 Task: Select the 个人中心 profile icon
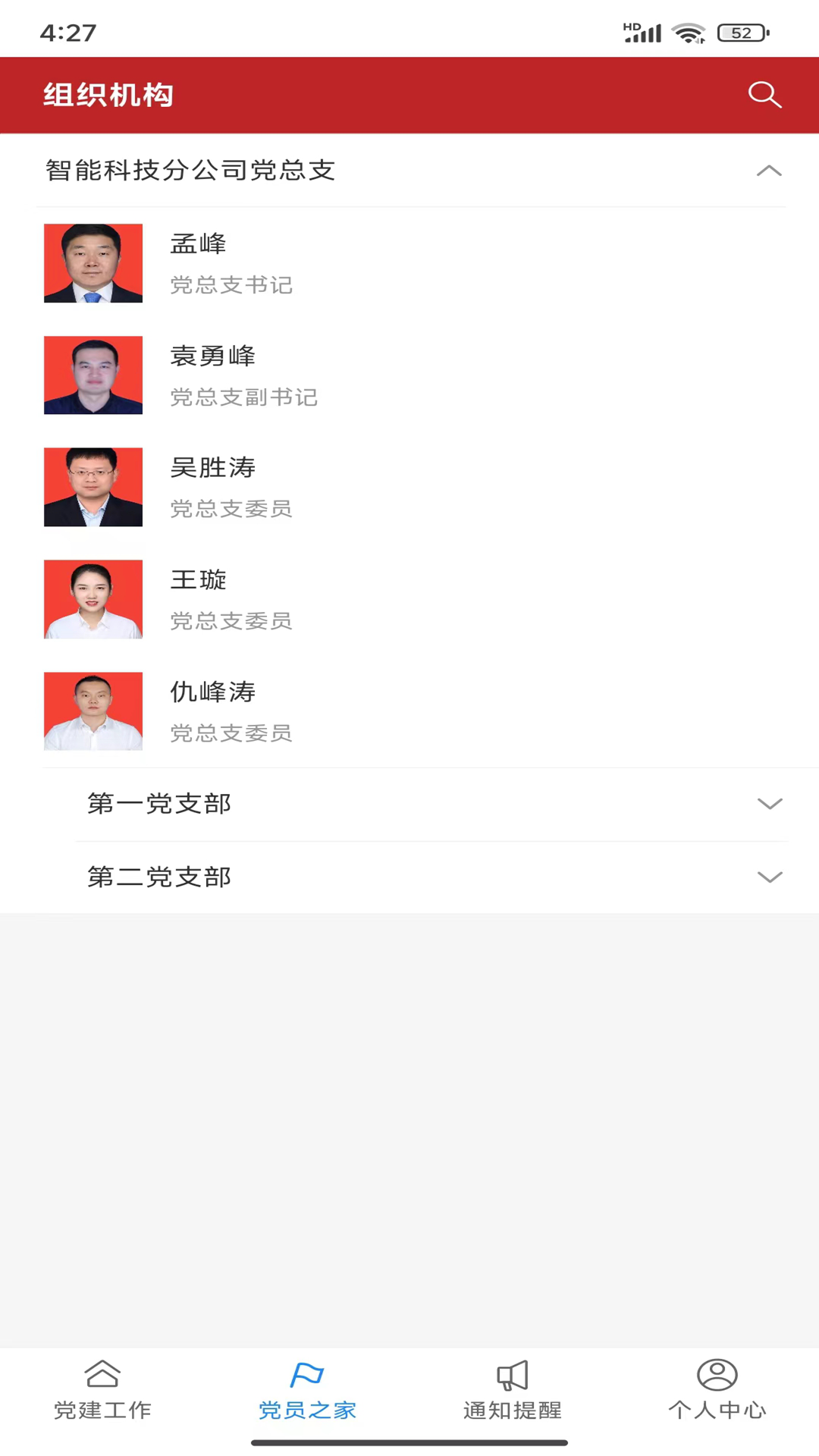717,1374
